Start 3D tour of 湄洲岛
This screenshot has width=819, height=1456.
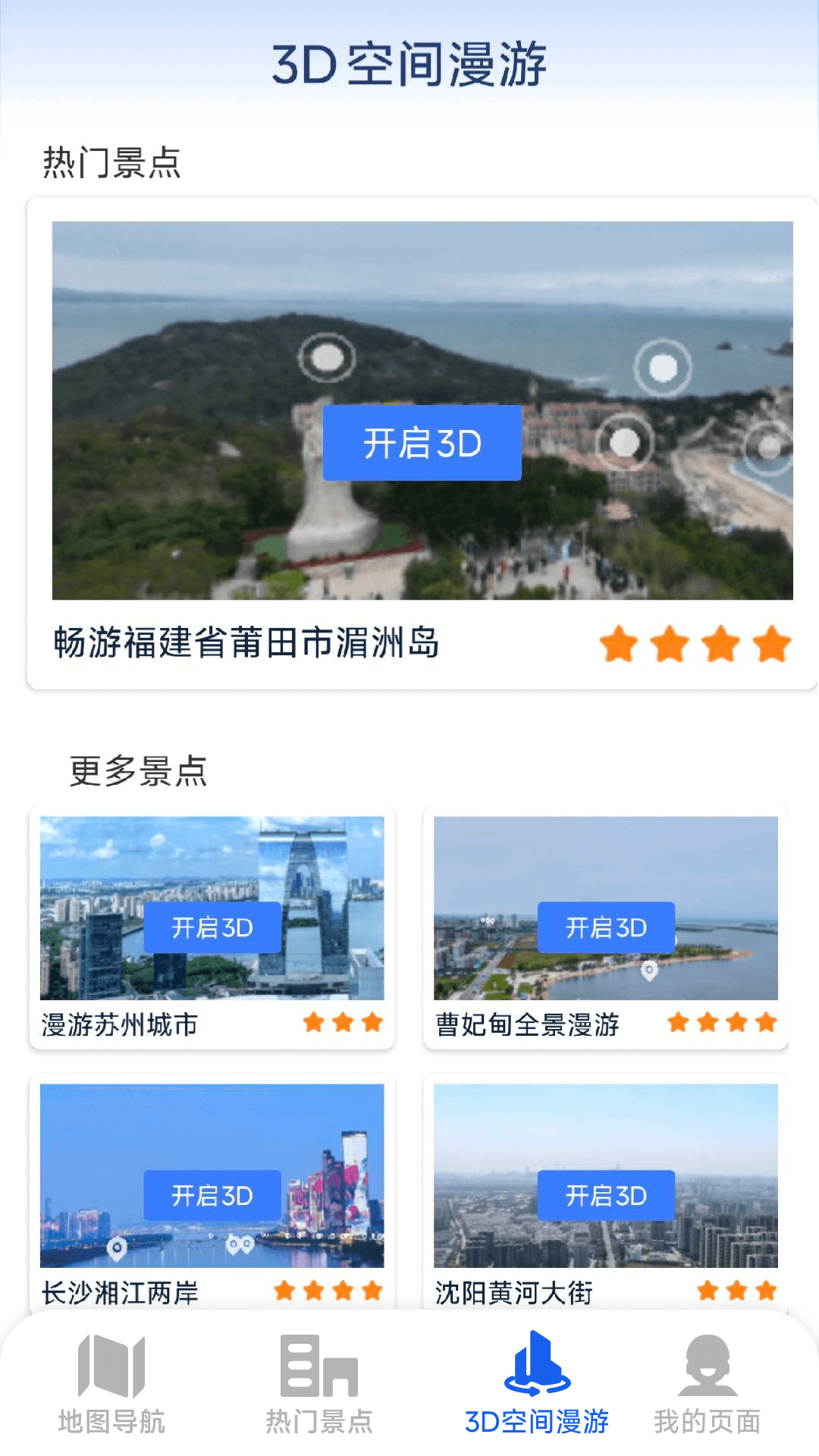tap(422, 443)
